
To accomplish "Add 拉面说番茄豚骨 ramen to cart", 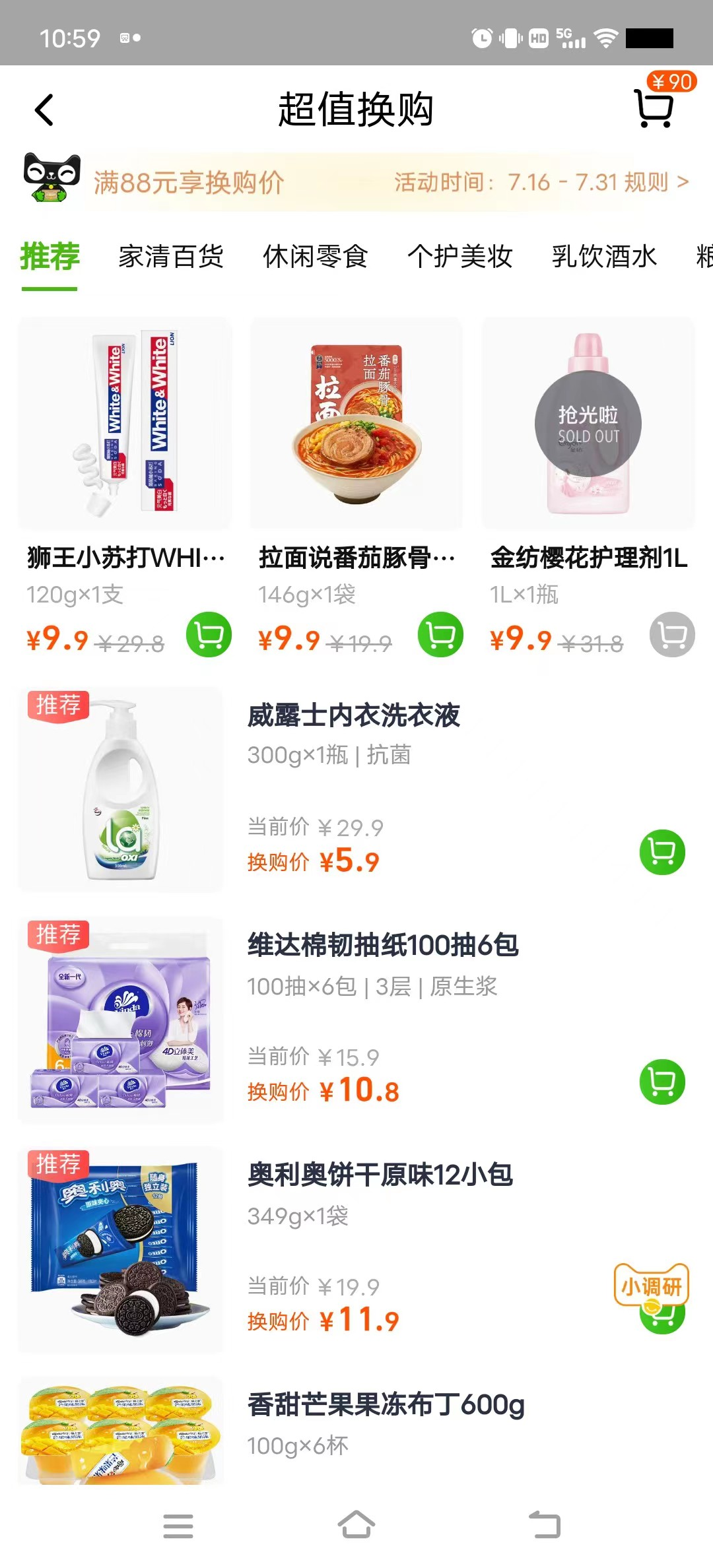I will click(440, 635).
